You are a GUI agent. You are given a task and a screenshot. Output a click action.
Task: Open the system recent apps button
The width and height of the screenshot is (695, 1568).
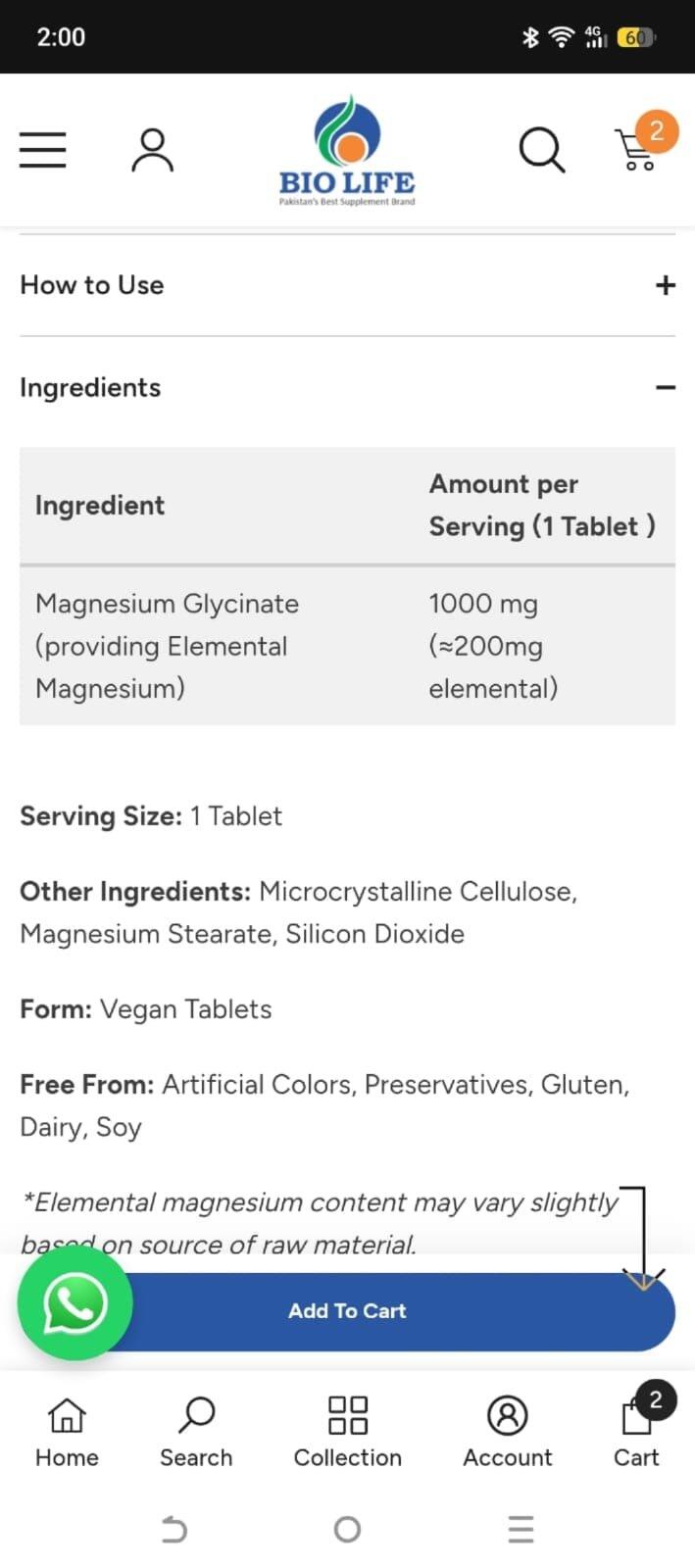point(521,1529)
